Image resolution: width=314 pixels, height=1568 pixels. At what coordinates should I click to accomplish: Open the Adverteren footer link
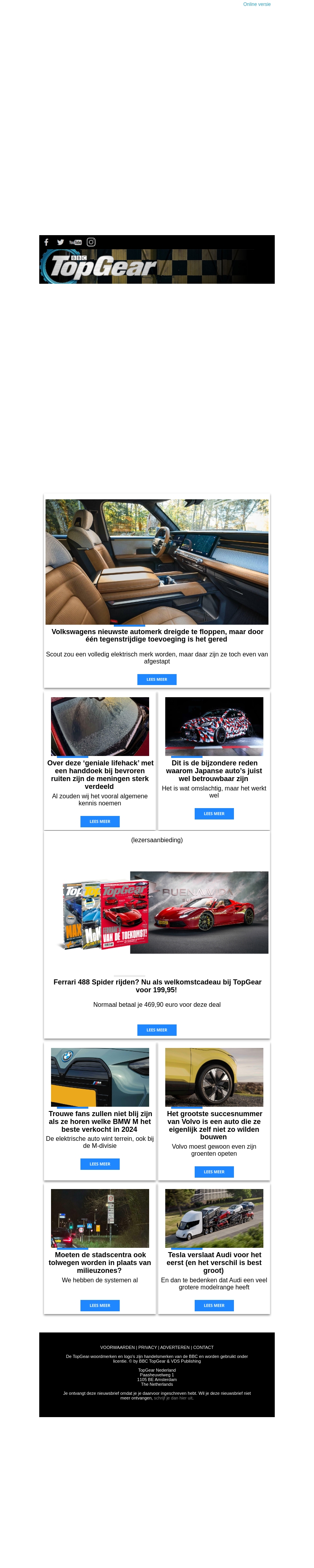coord(175,1347)
